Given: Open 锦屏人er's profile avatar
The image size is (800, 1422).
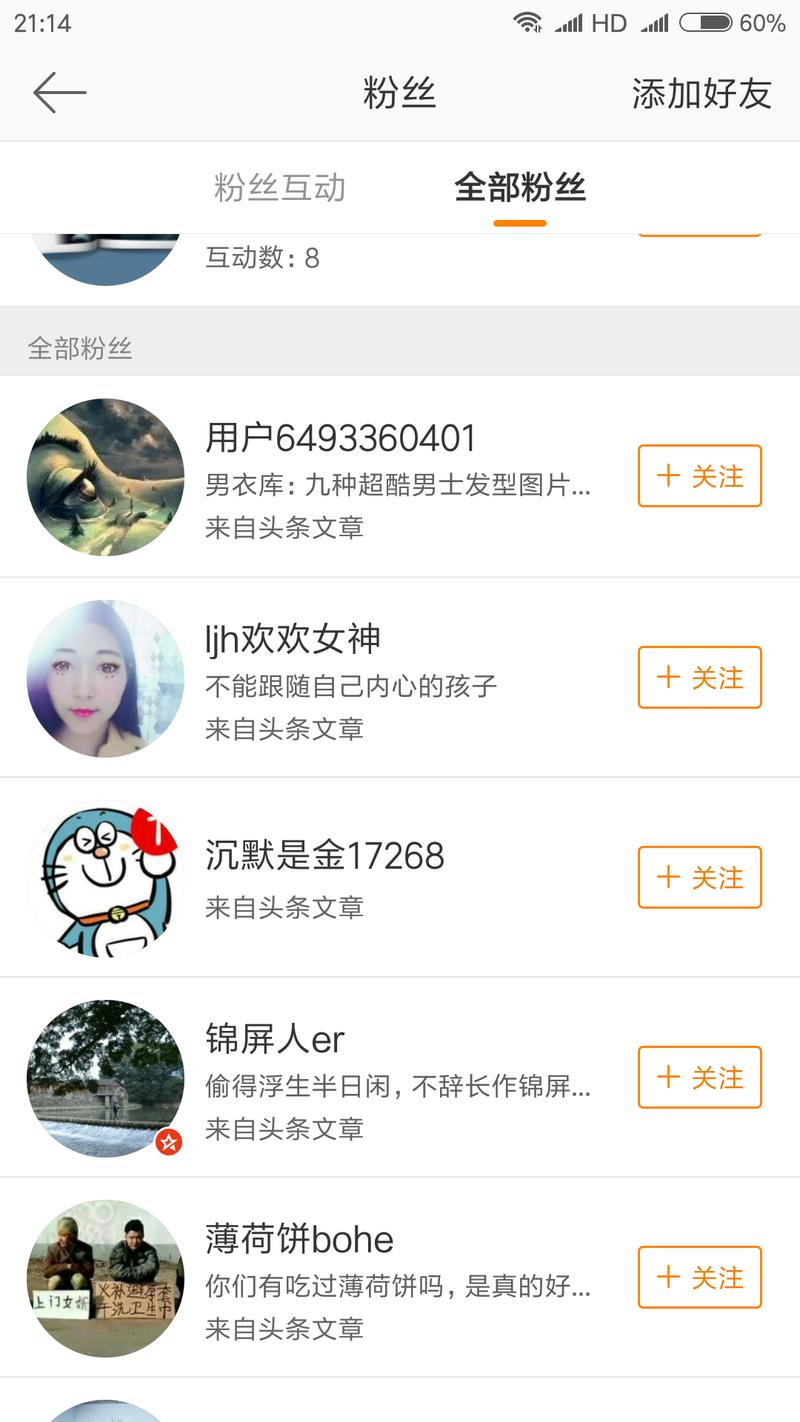Looking at the screenshot, I should point(105,1078).
